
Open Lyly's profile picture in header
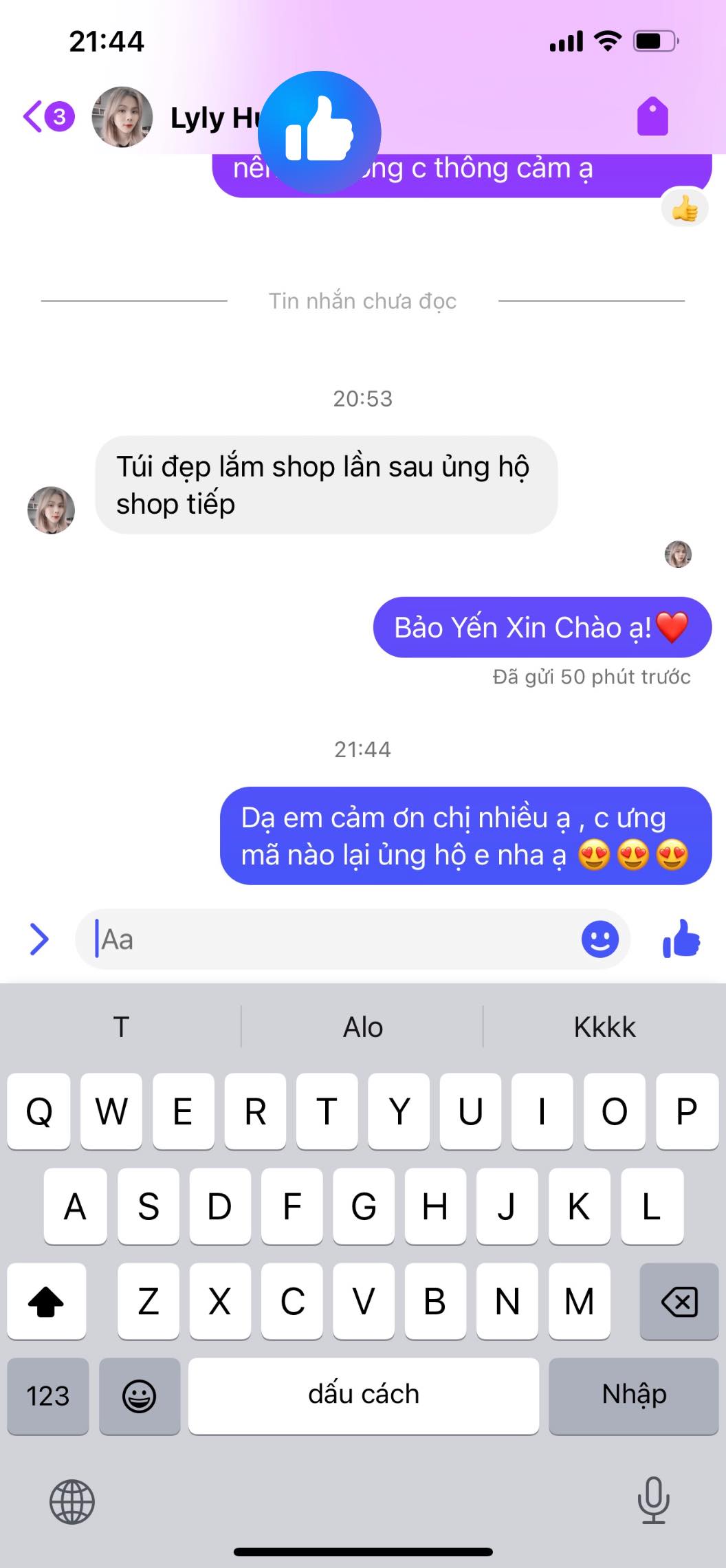(x=122, y=117)
